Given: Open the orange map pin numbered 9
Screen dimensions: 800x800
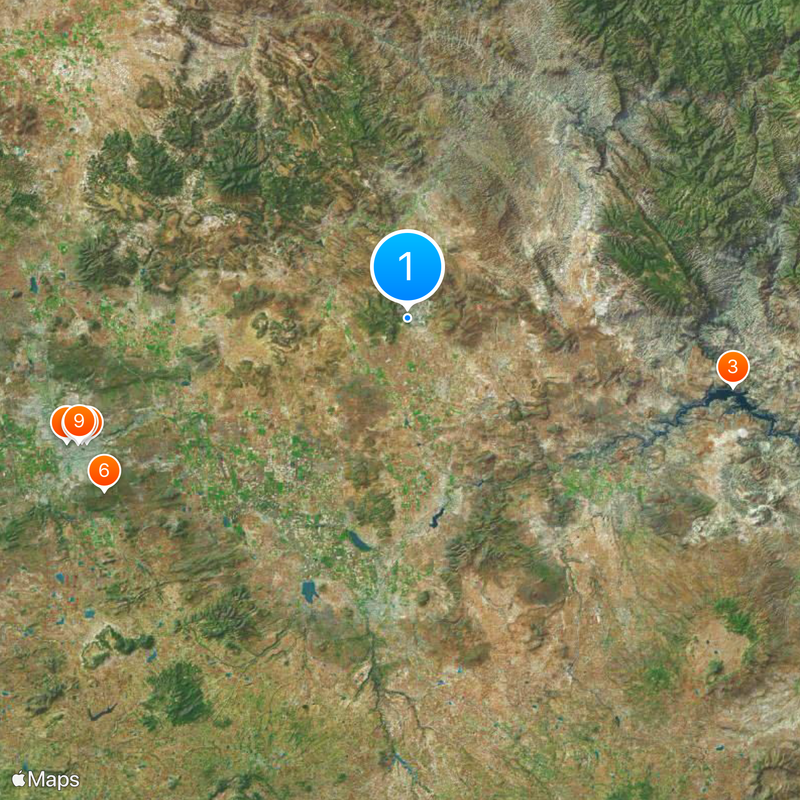Looking at the screenshot, I should tap(78, 420).
